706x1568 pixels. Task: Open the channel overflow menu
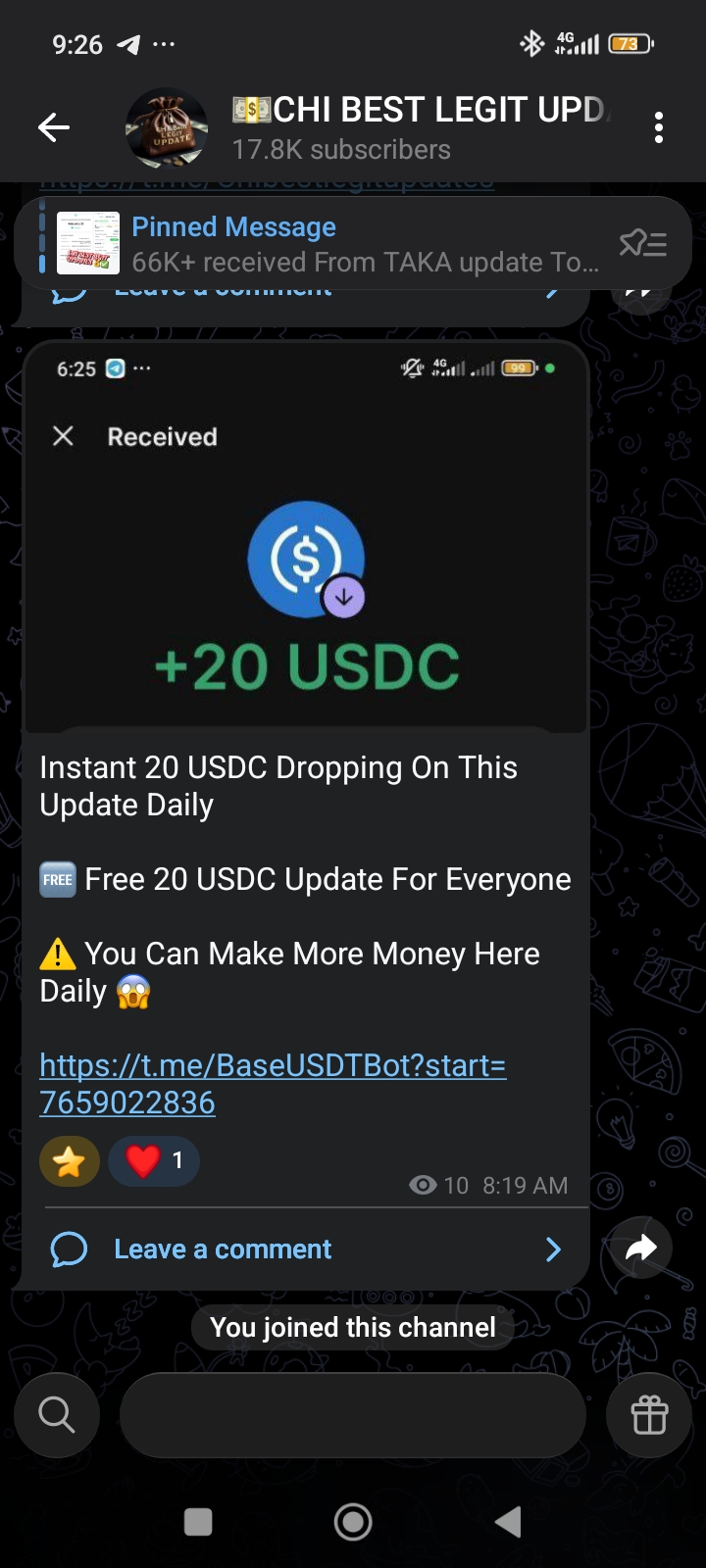tap(658, 127)
